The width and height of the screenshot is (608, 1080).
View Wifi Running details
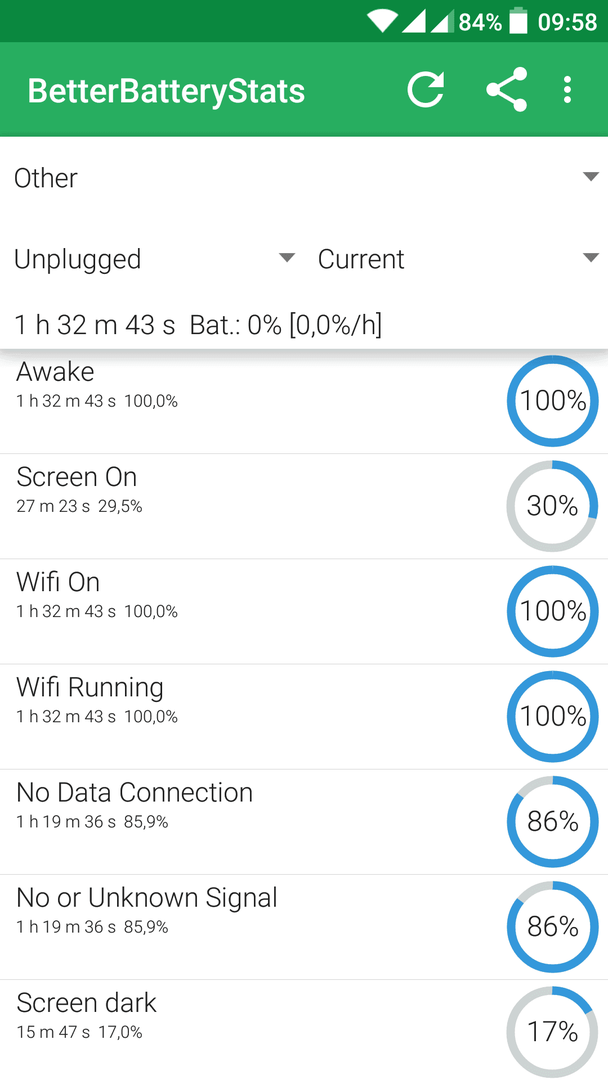click(x=304, y=717)
